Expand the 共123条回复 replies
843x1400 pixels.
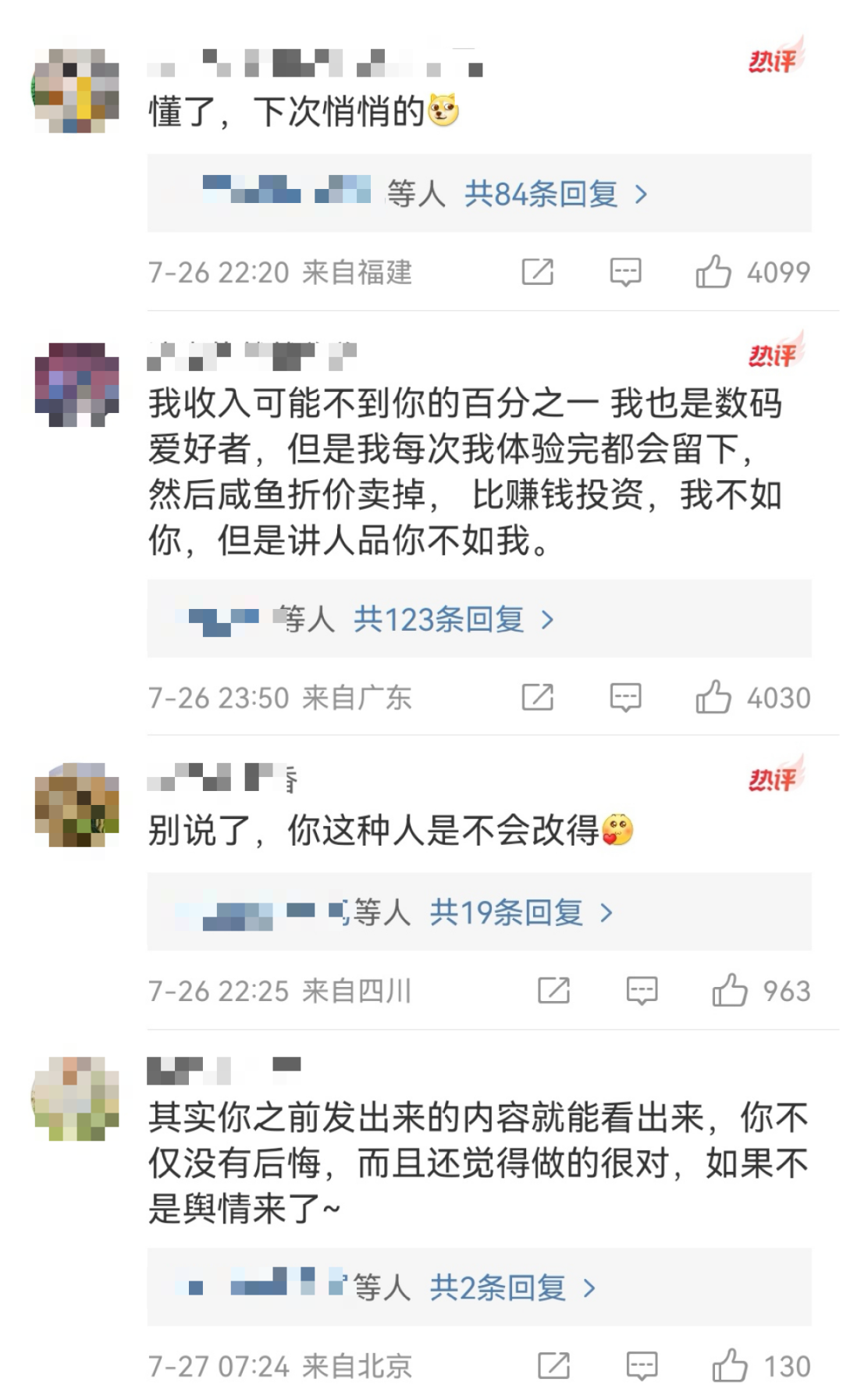coord(453,619)
